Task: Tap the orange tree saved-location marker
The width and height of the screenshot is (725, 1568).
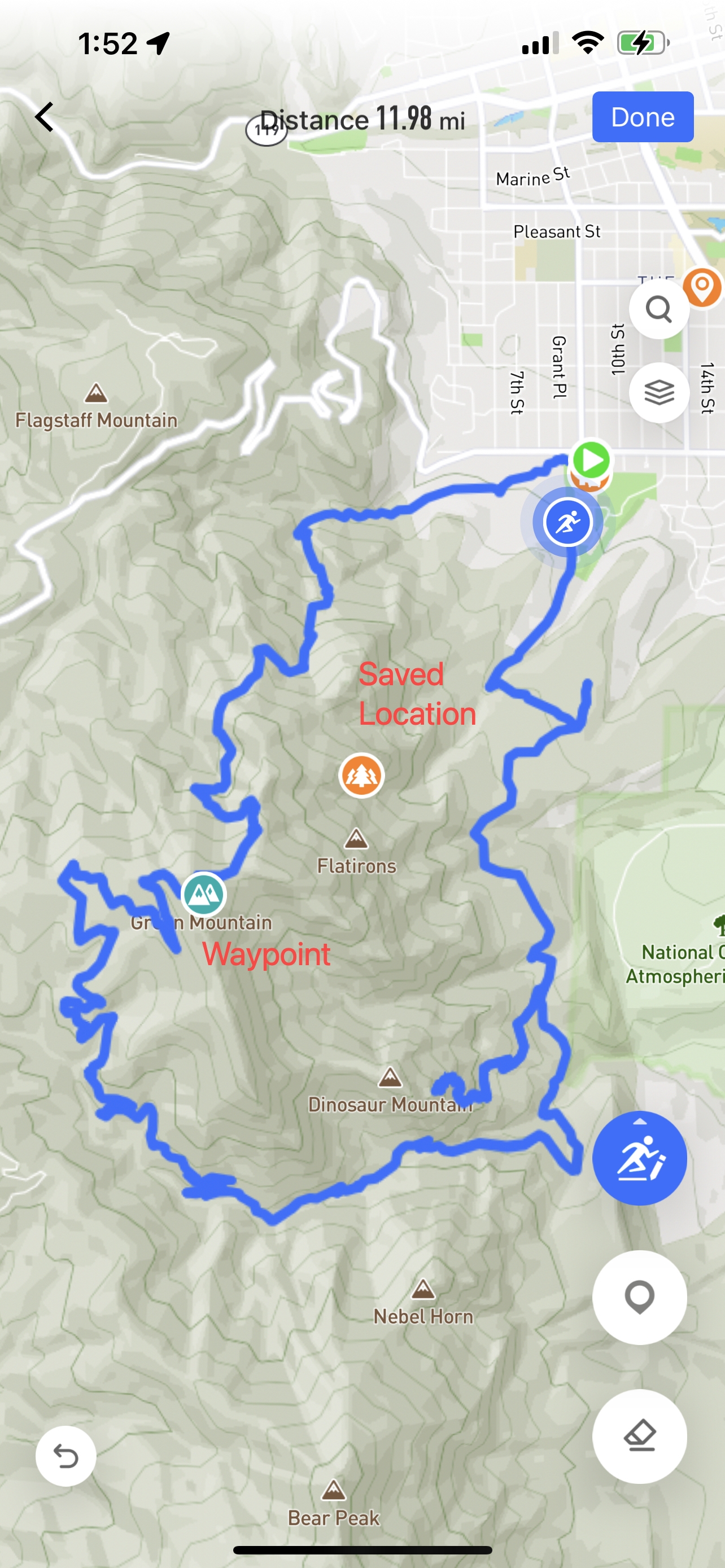Action: (361, 775)
